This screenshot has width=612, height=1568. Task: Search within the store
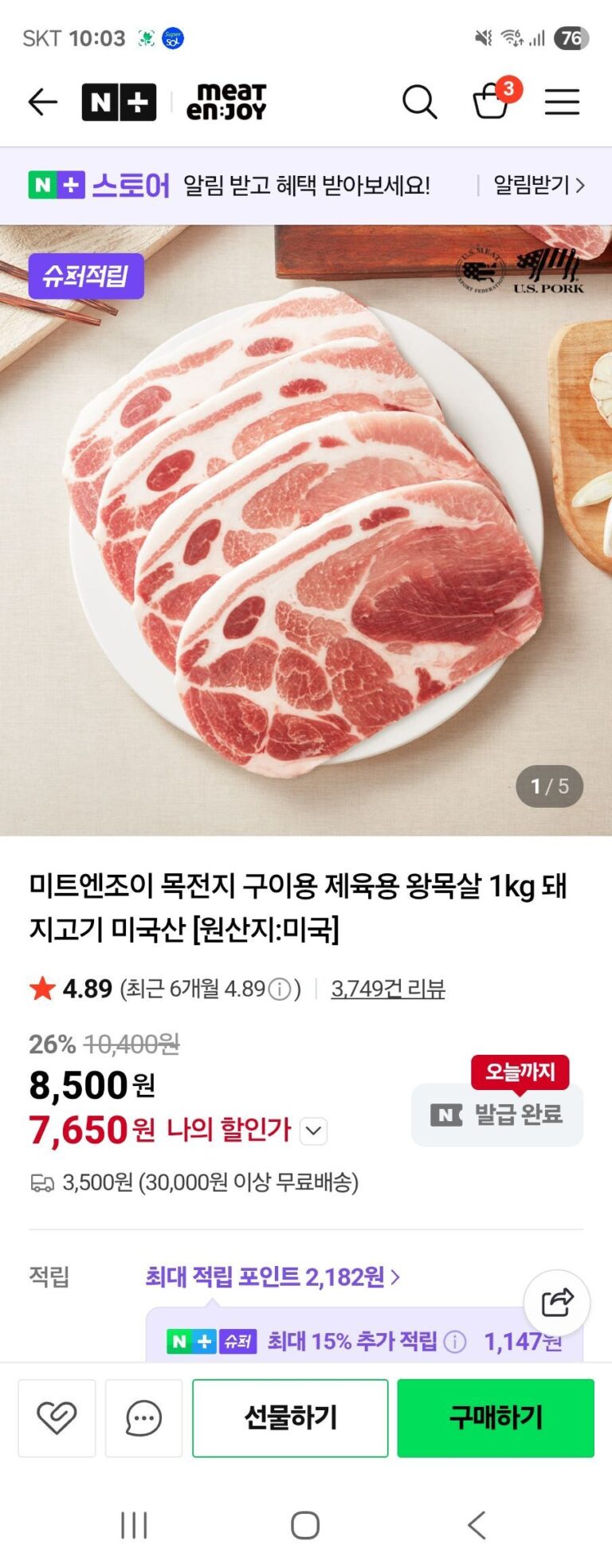(x=419, y=102)
